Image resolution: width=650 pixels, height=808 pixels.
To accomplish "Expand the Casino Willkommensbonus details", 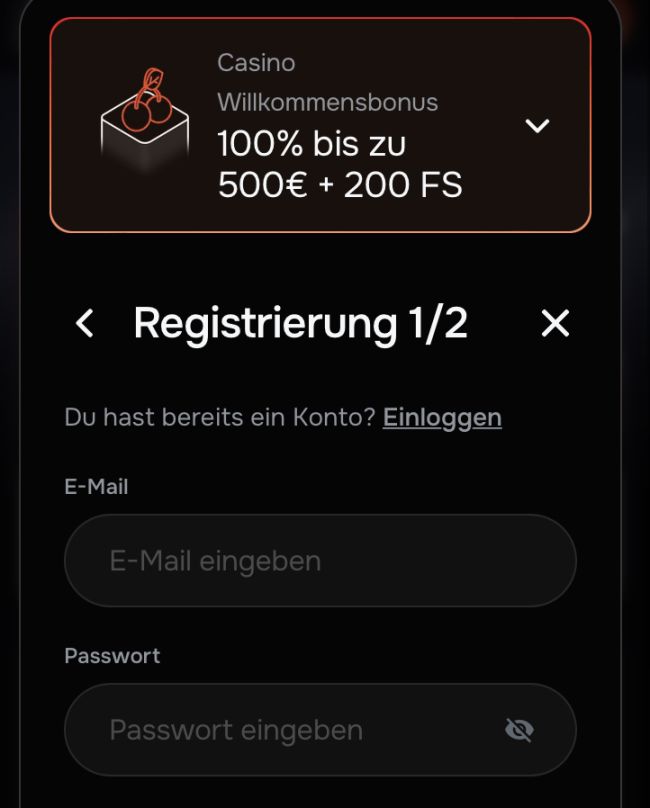I will 538,126.
